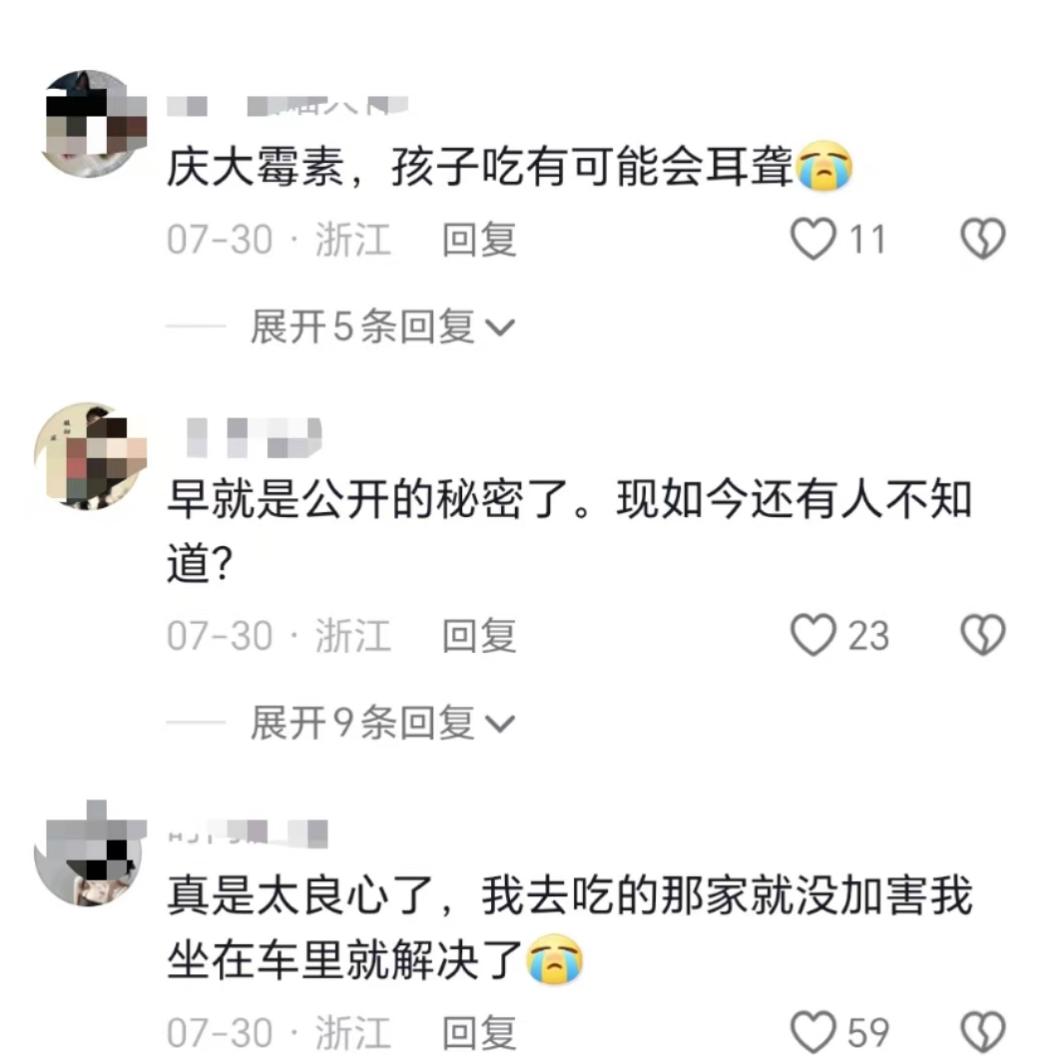Like the comment 真是太良心了
The image size is (1047, 1063).
(812, 1030)
